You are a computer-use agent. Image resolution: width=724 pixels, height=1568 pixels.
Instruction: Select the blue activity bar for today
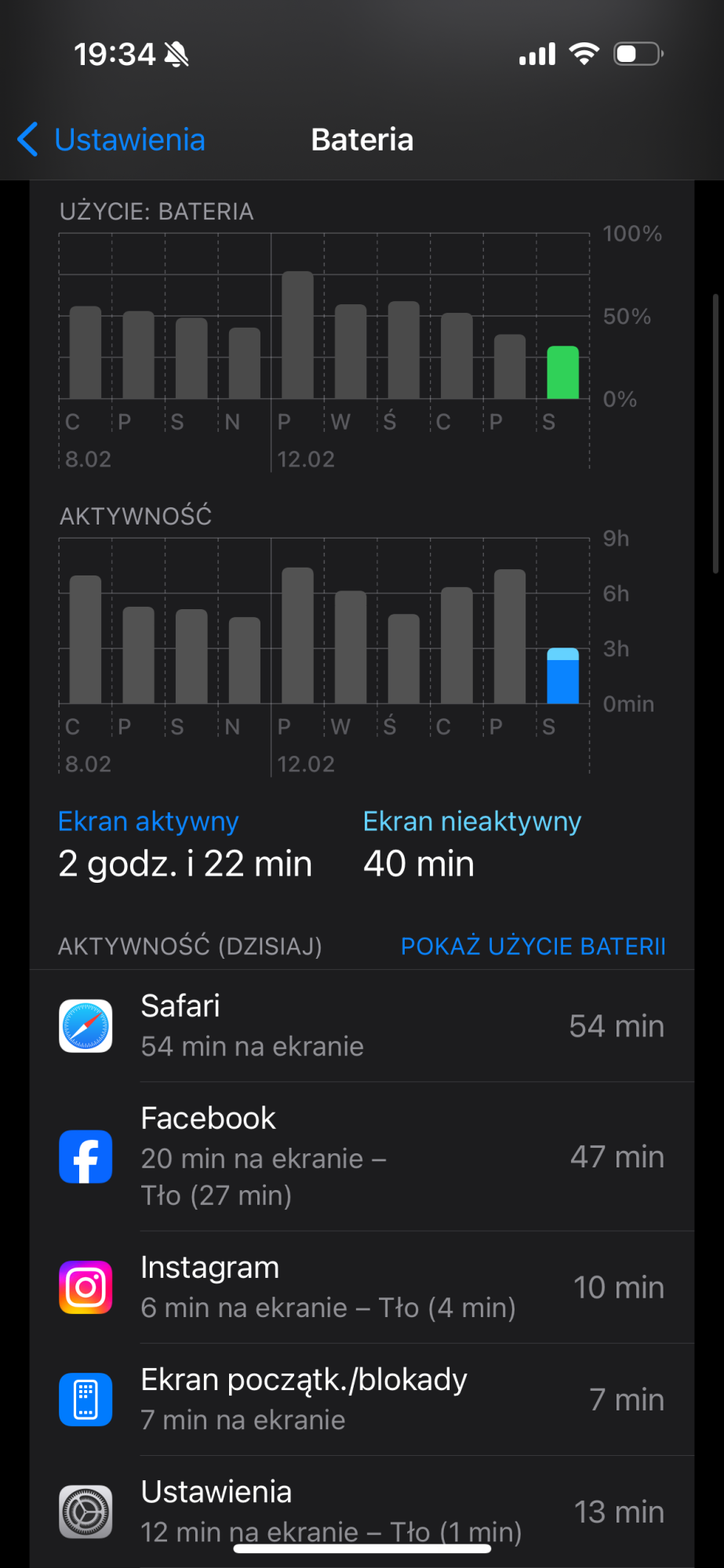(562, 676)
